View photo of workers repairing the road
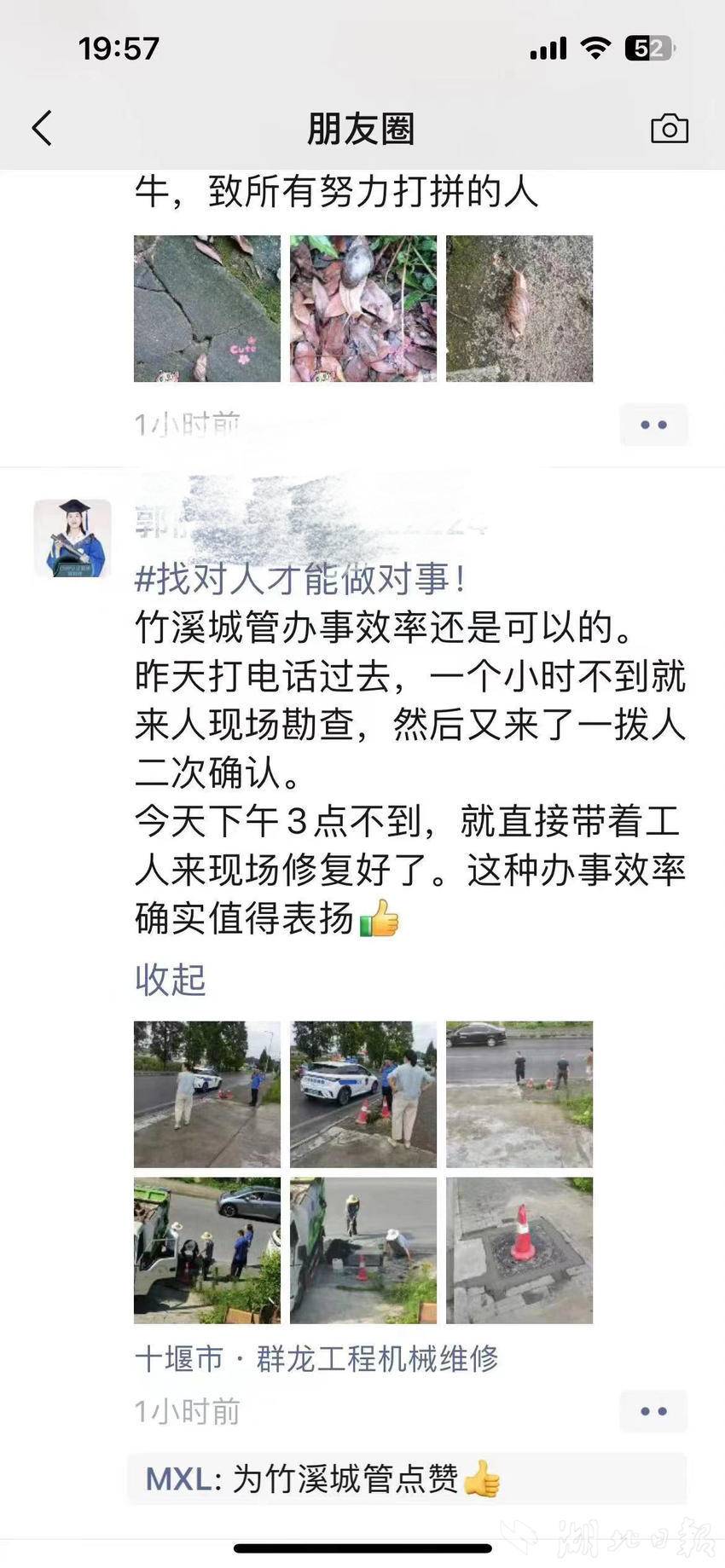725x1568 pixels. click(363, 1250)
